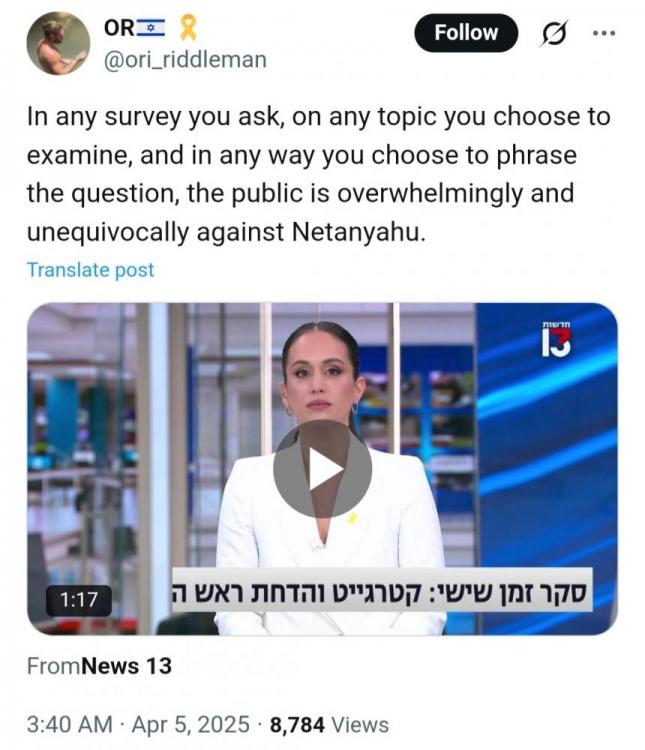Screen dimensions: 645x750
Task: Open the post overflow menu
Action: [604, 33]
